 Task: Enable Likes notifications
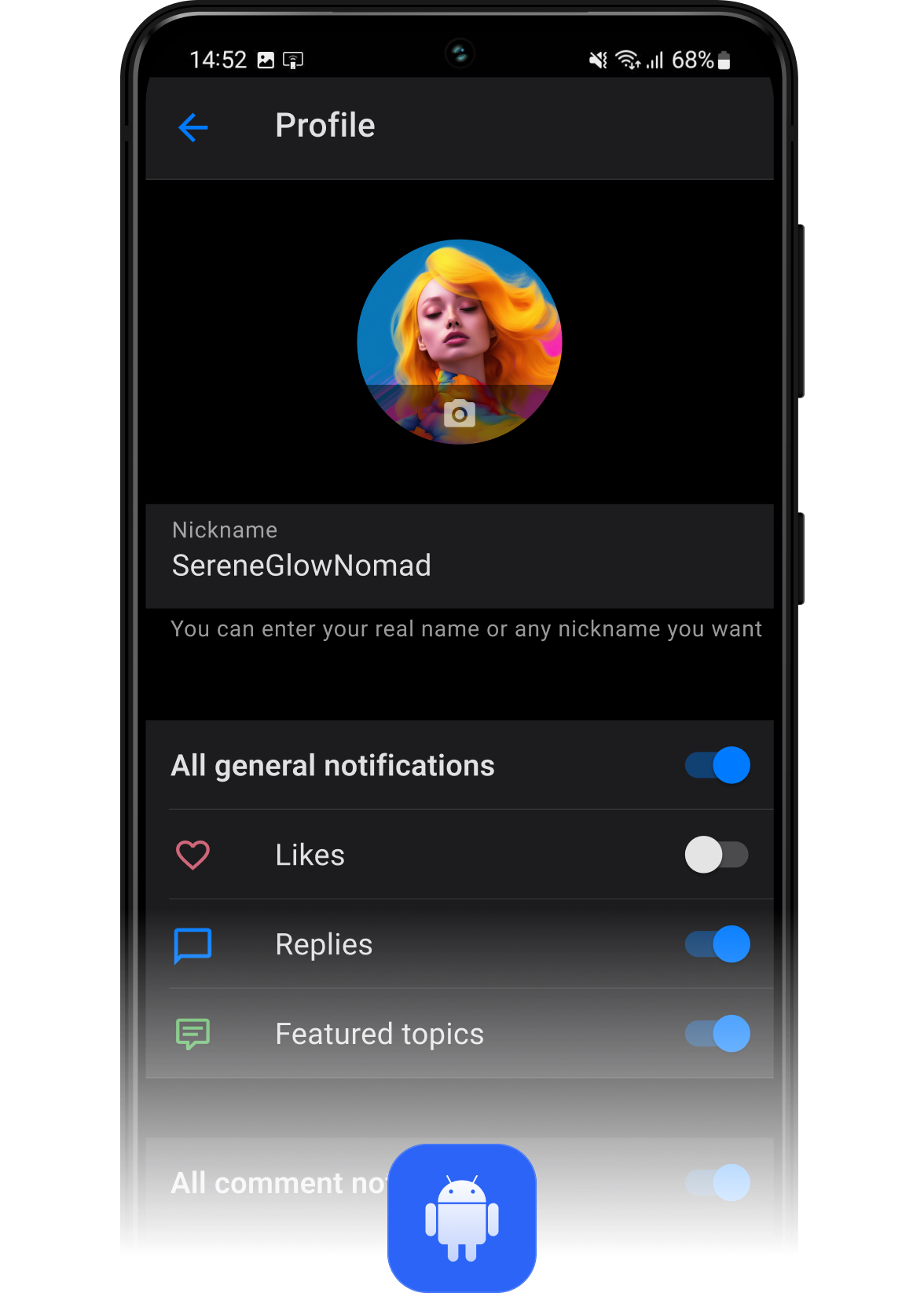tap(717, 855)
